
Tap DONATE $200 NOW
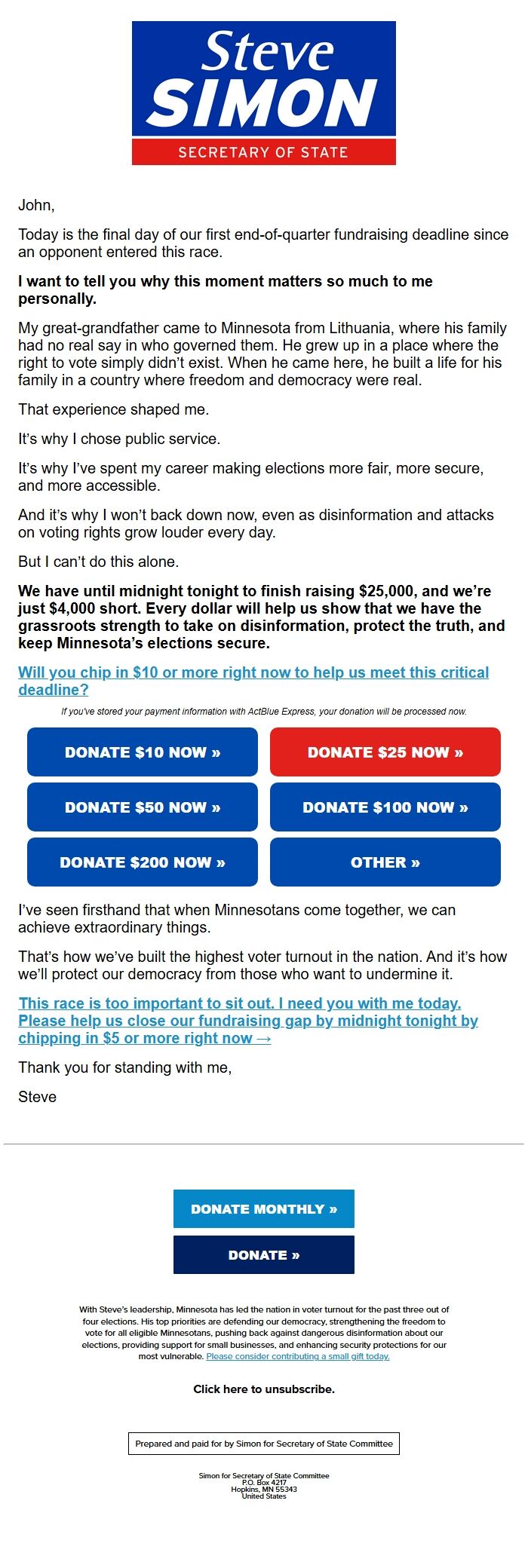pyautogui.click(x=143, y=862)
